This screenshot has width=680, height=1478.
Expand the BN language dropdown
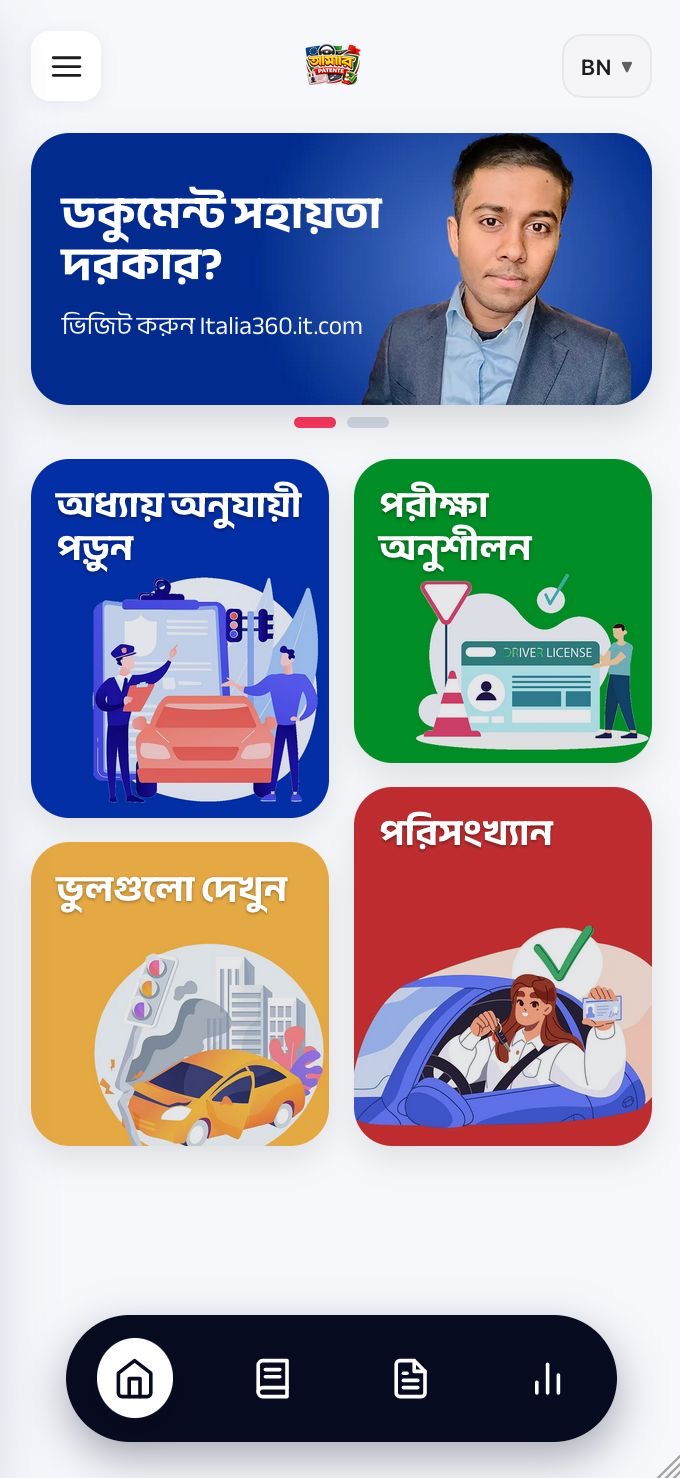[606, 67]
